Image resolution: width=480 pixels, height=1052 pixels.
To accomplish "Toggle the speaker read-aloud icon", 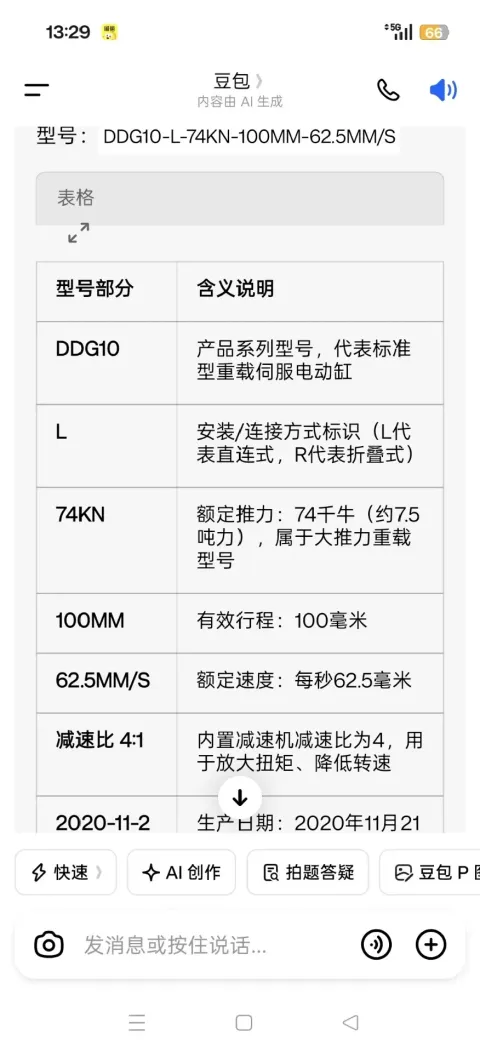I will point(443,90).
